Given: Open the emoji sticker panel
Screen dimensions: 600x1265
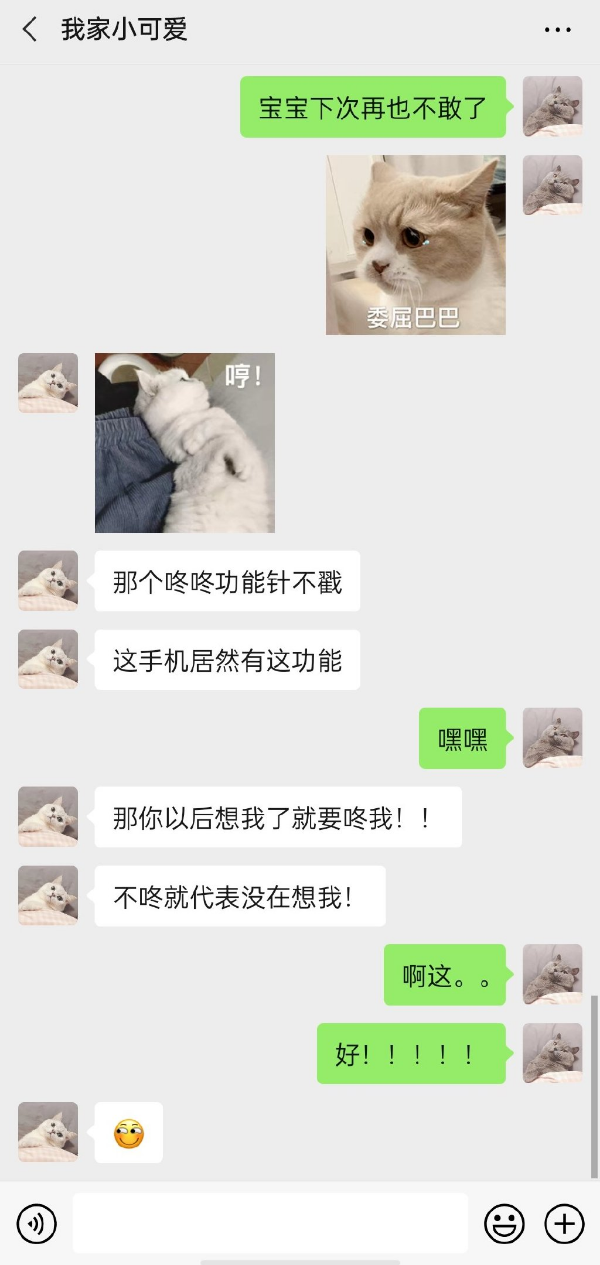Looking at the screenshot, I should click(x=504, y=1223).
